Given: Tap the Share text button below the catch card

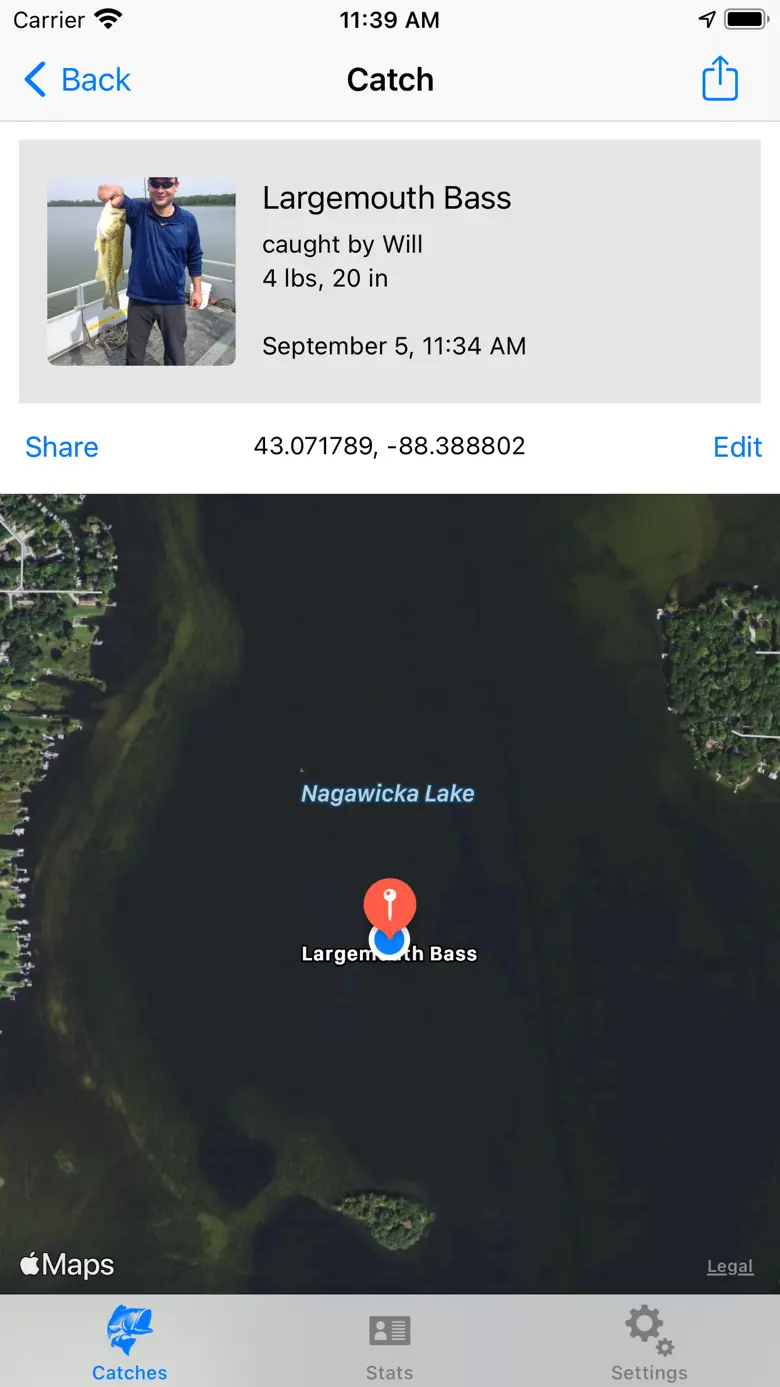Looking at the screenshot, I should click(x=62, y=447).
